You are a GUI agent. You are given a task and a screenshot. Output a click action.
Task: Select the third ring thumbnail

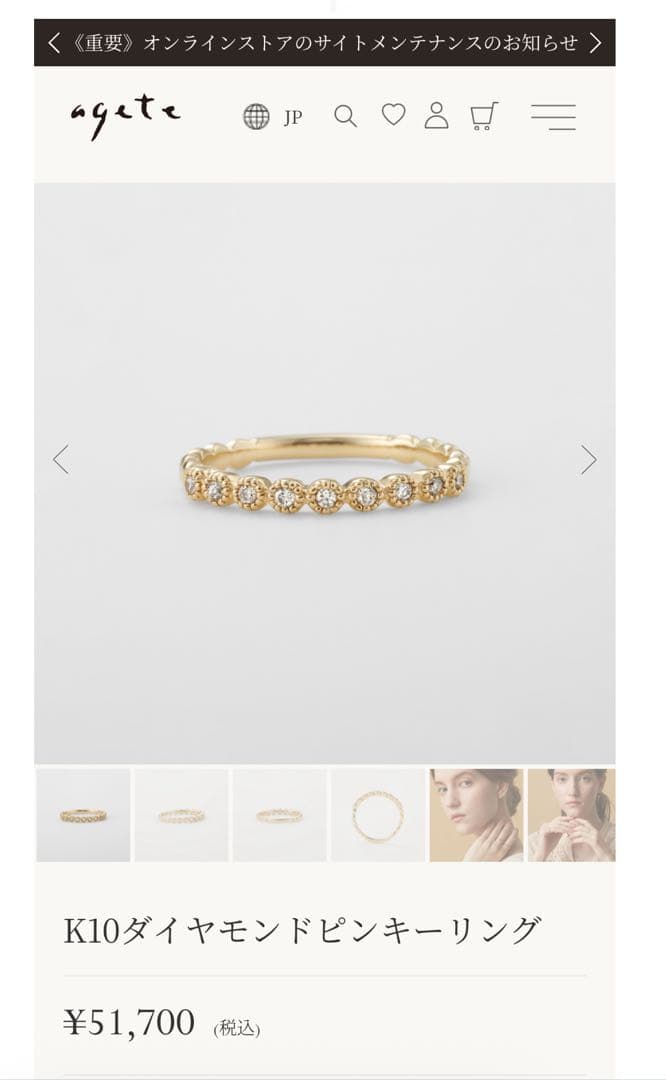(279, 815)
